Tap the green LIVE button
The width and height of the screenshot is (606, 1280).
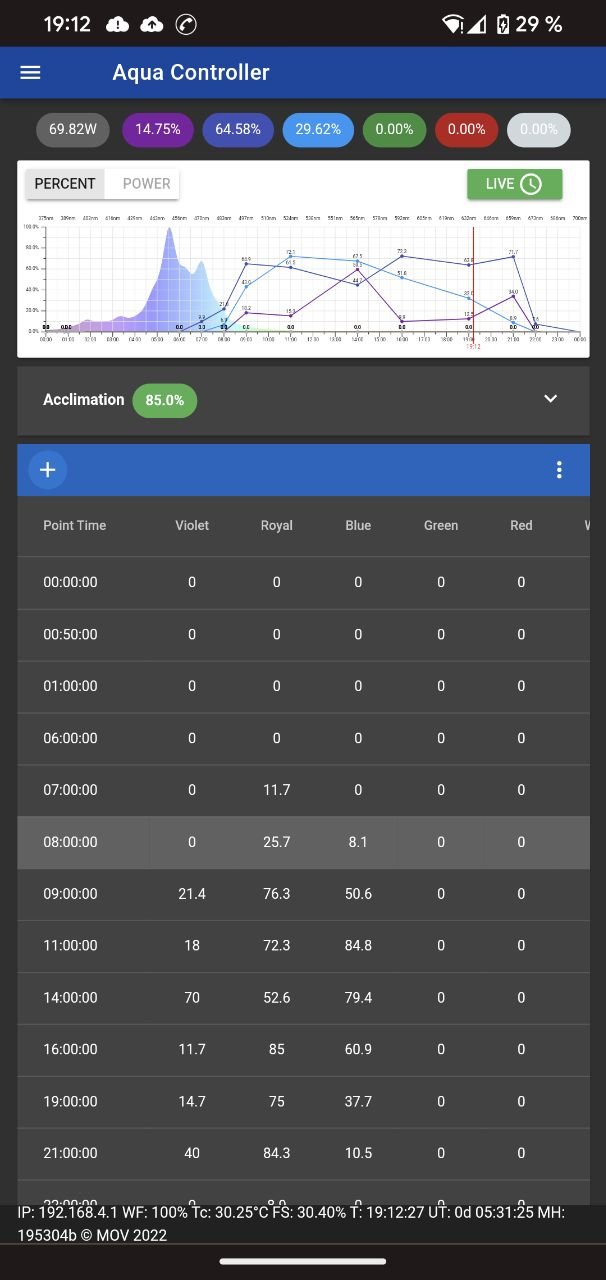pos(514,184)
